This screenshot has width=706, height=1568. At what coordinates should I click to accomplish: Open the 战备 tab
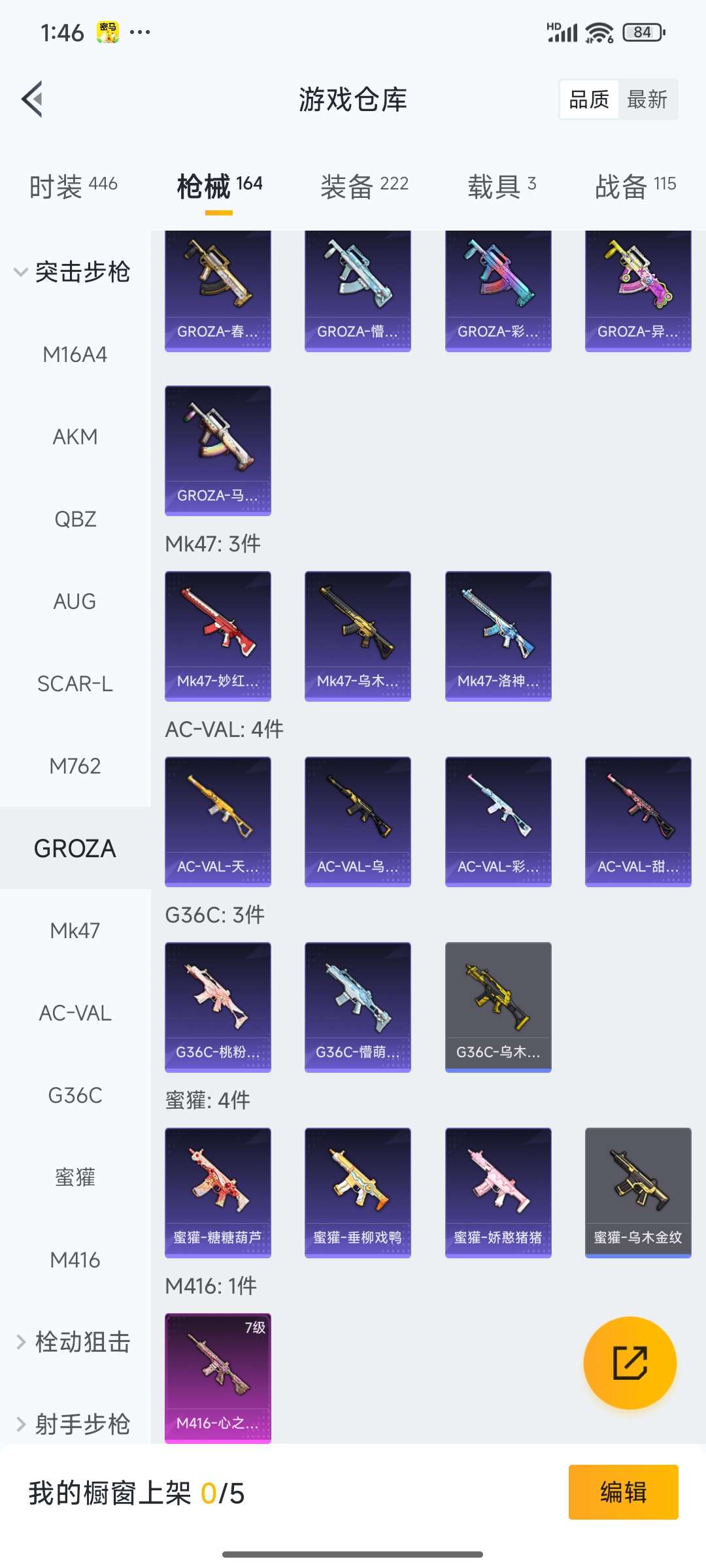[635, 186]
